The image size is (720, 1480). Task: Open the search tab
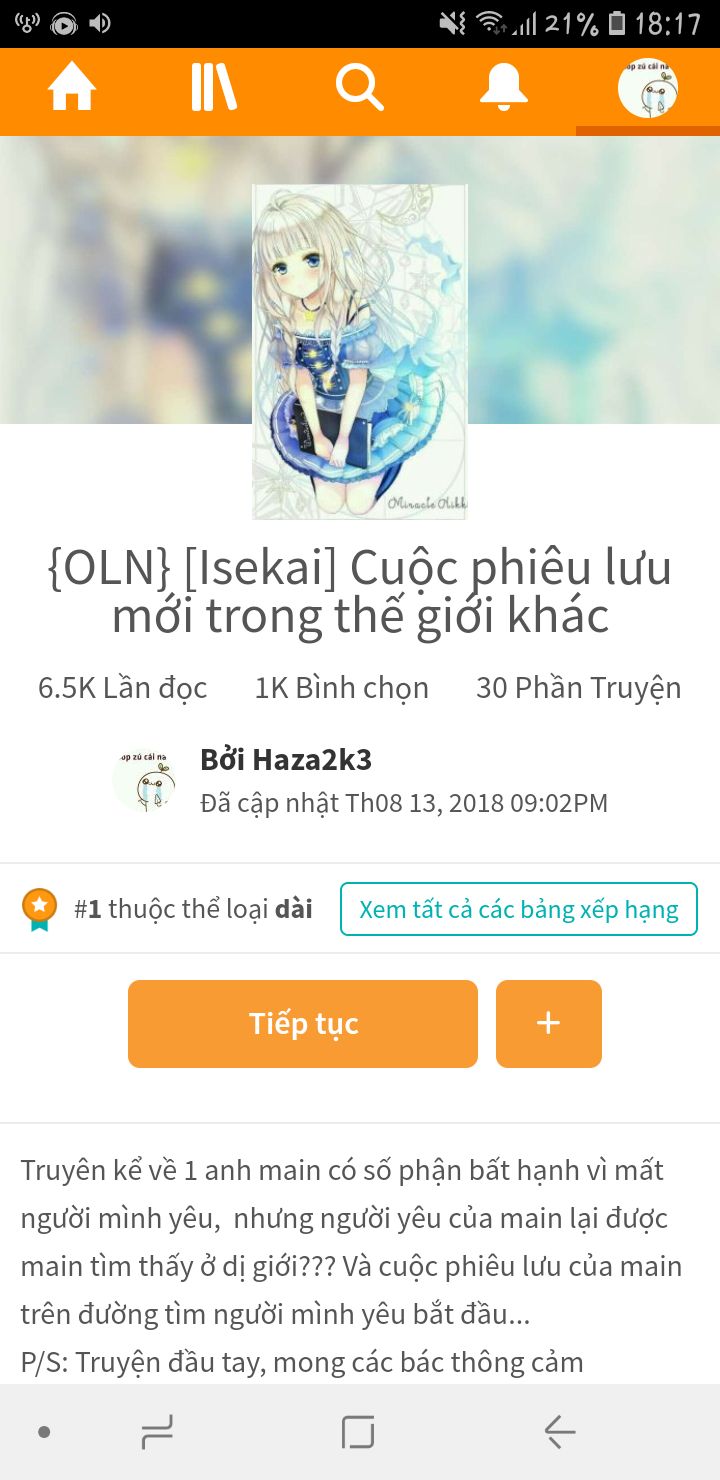(x=360, y=87)
